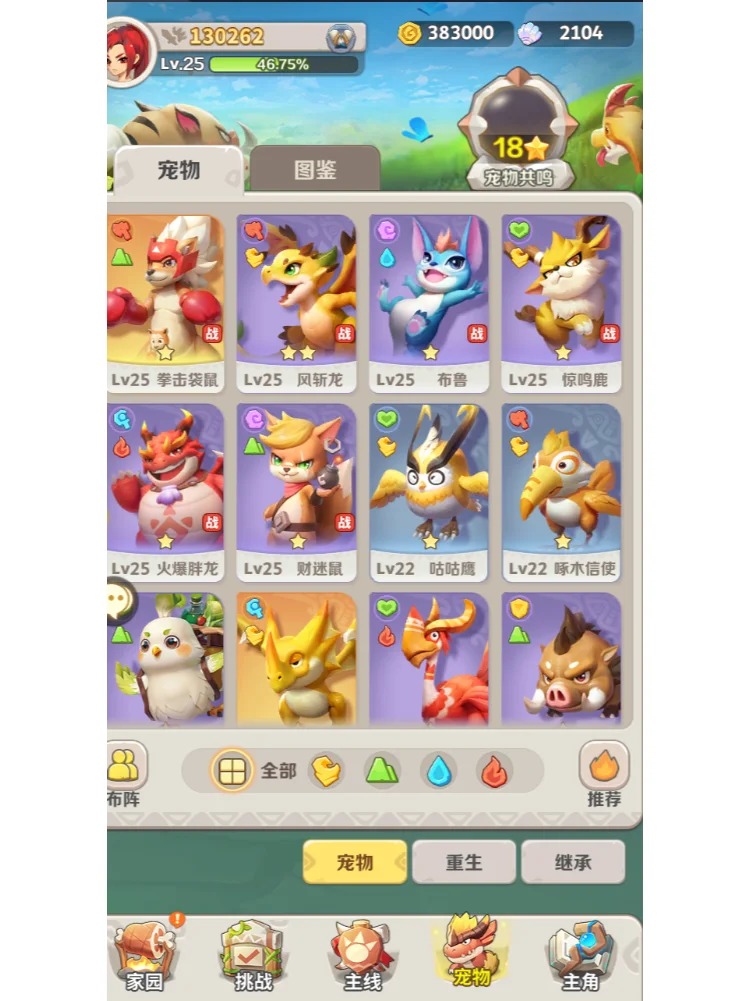The image size is (750, 1001).
Task: Select the 惊鸣鹿 pet card
Action: [562, 300]
